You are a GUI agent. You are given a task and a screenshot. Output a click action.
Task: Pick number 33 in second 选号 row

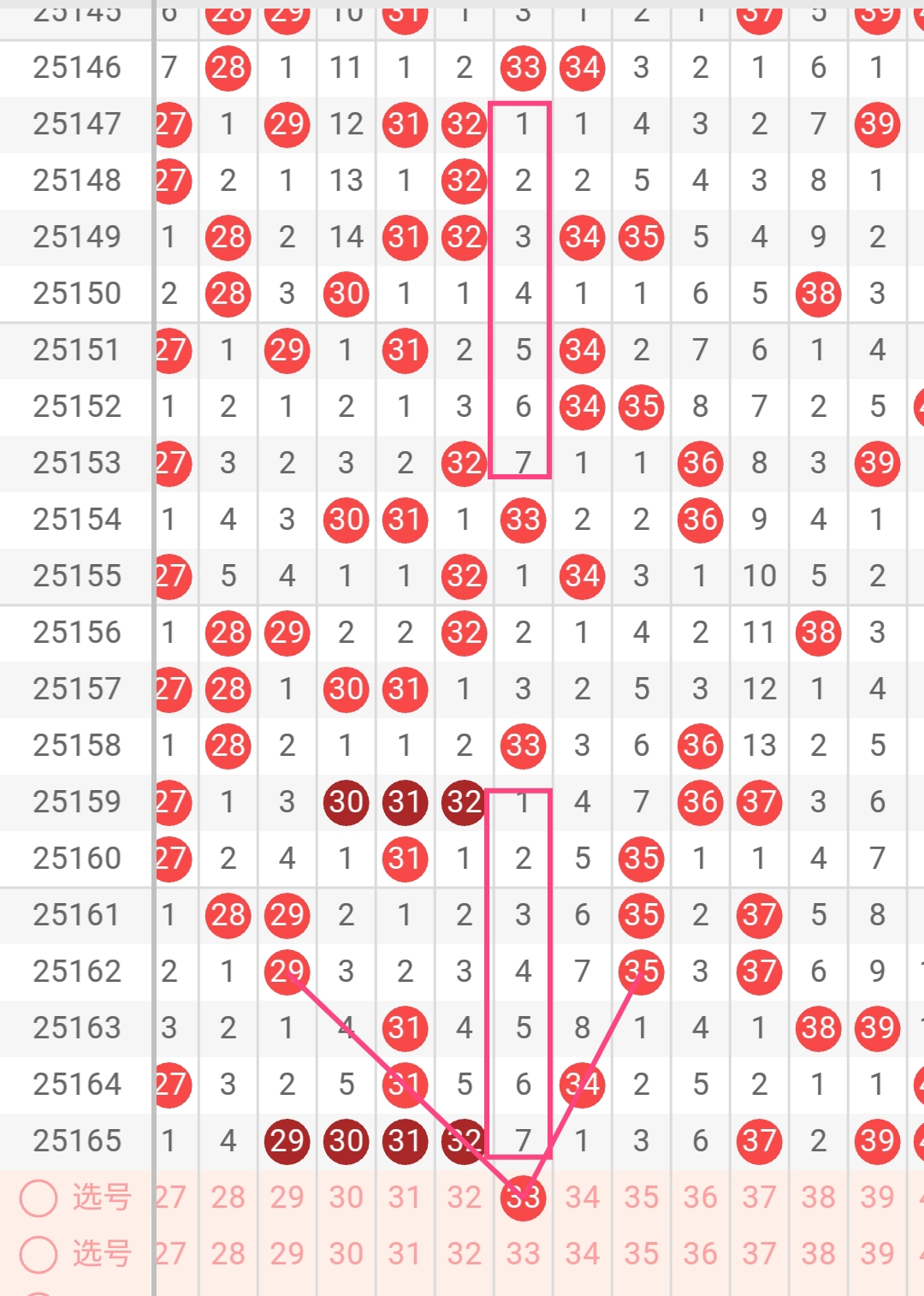523,1254
